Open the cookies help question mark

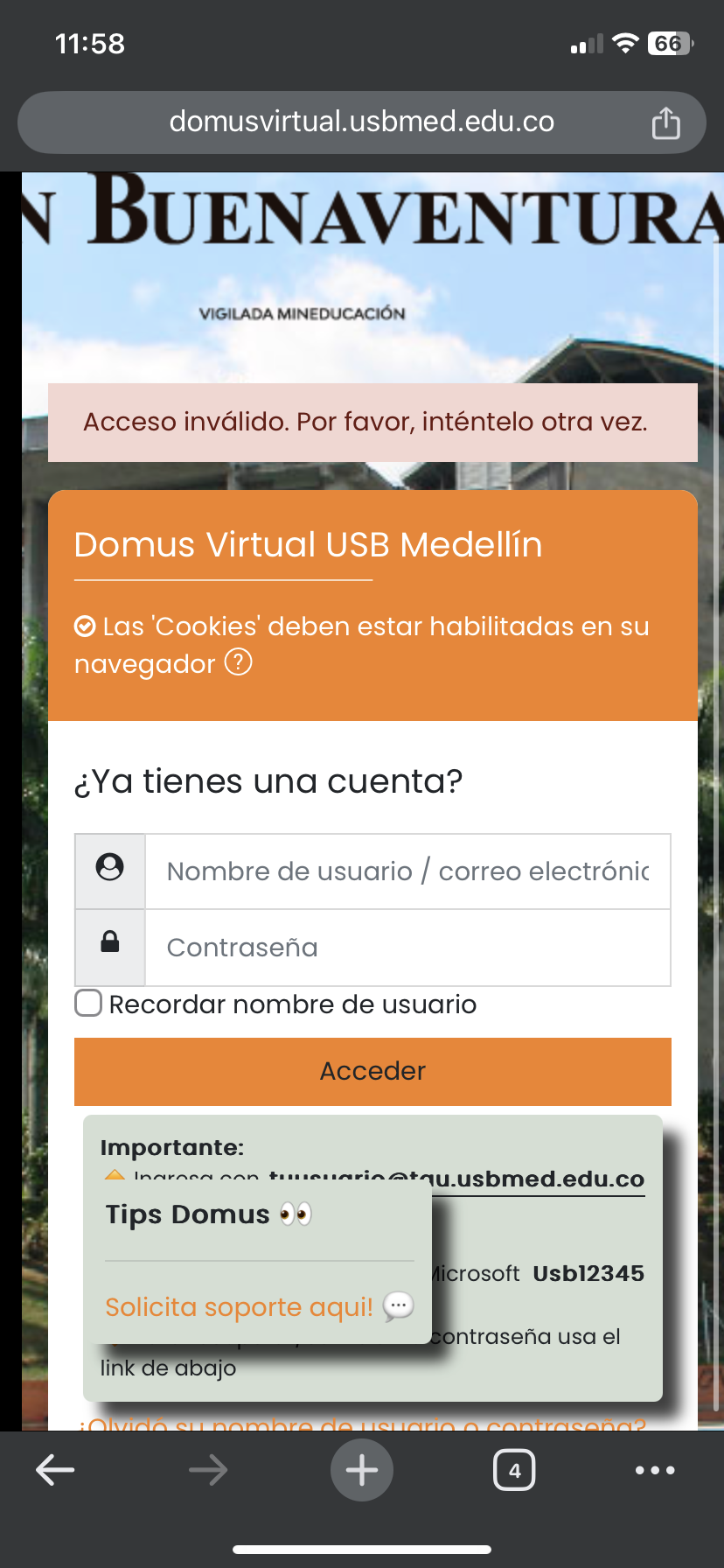pos(239,662)
